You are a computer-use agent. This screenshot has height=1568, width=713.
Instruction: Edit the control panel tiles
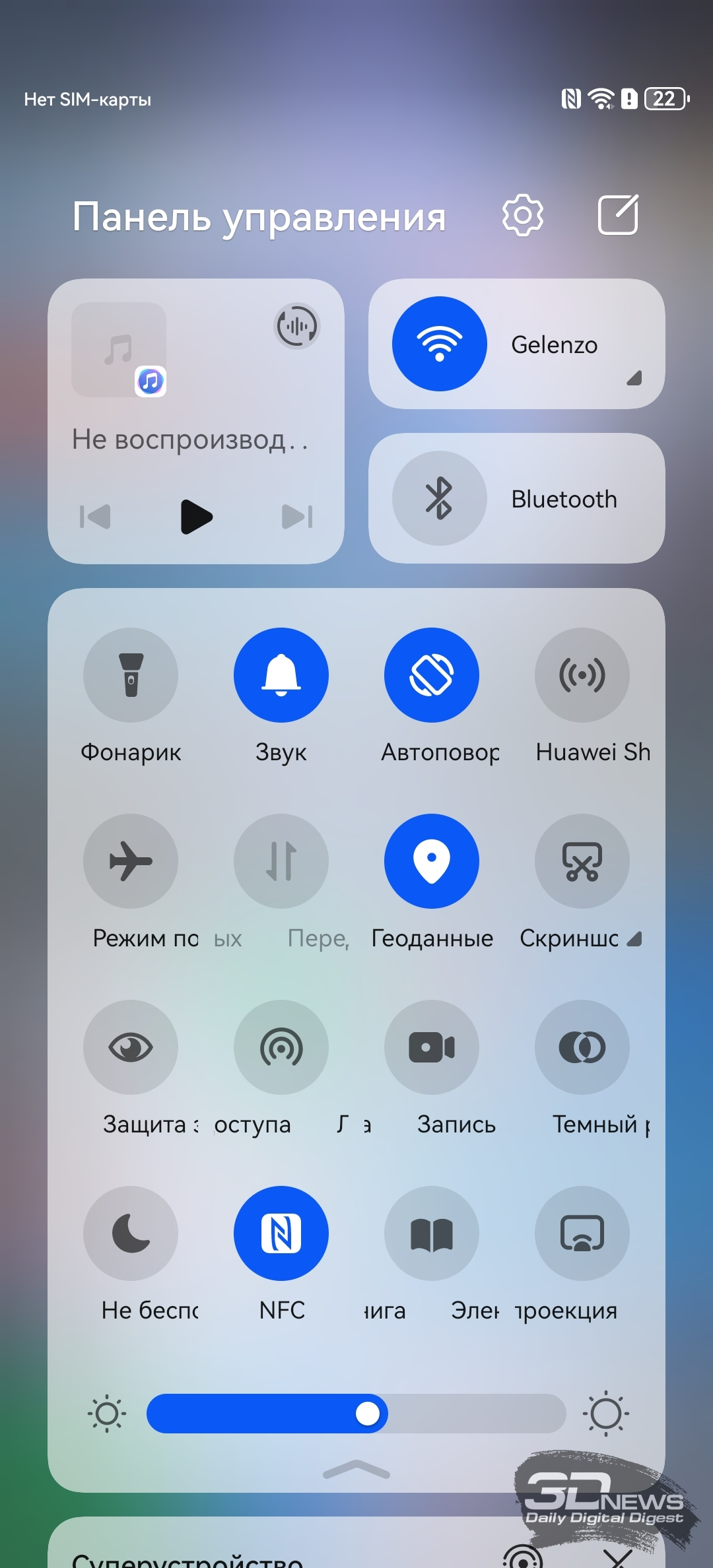(618, 215)
